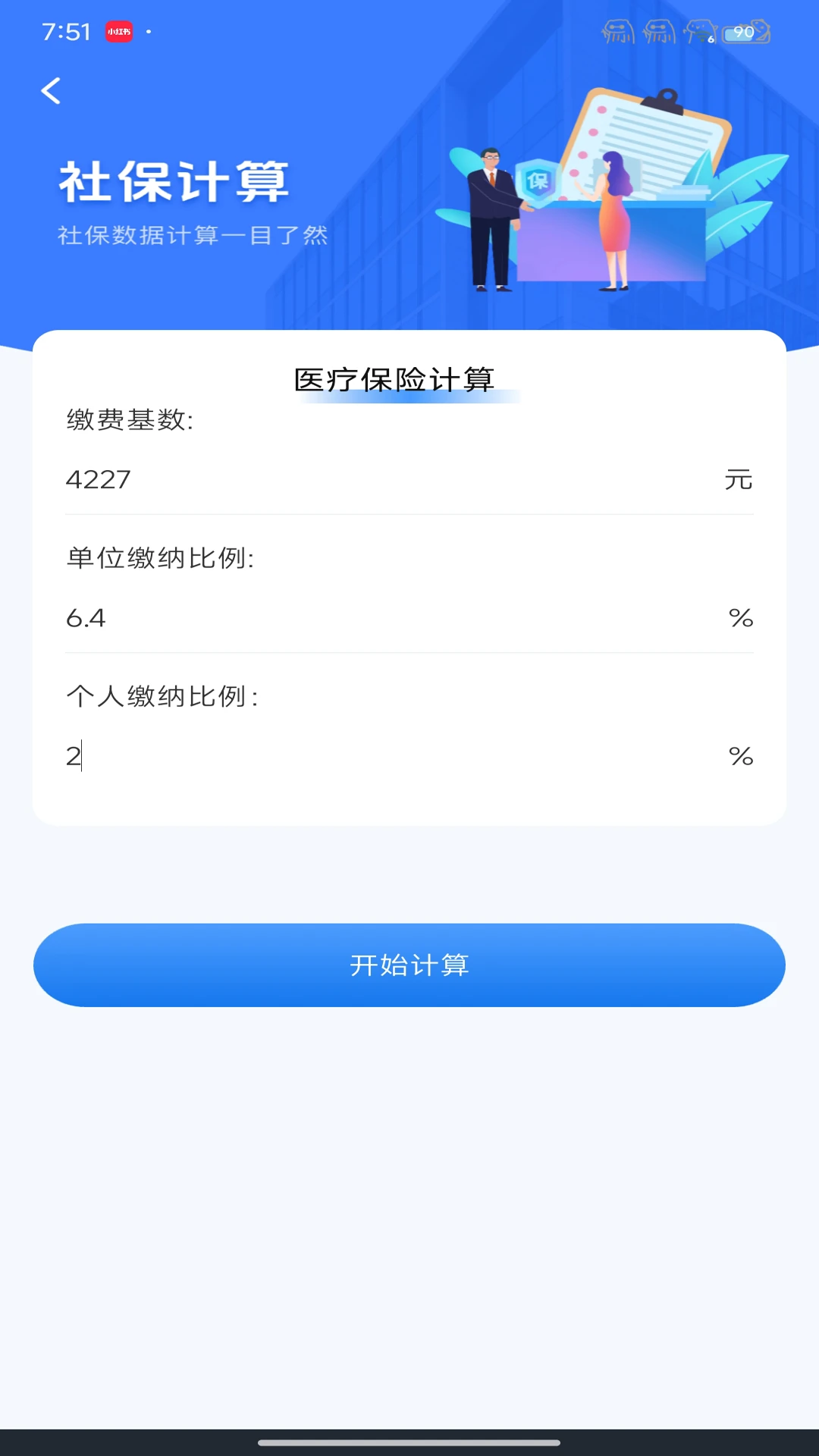Click the 单位缴纳比例 input showing 6.4
The width and height of the screenshot is (819, 1456).
pyautogui.click(x=303, y=617)
